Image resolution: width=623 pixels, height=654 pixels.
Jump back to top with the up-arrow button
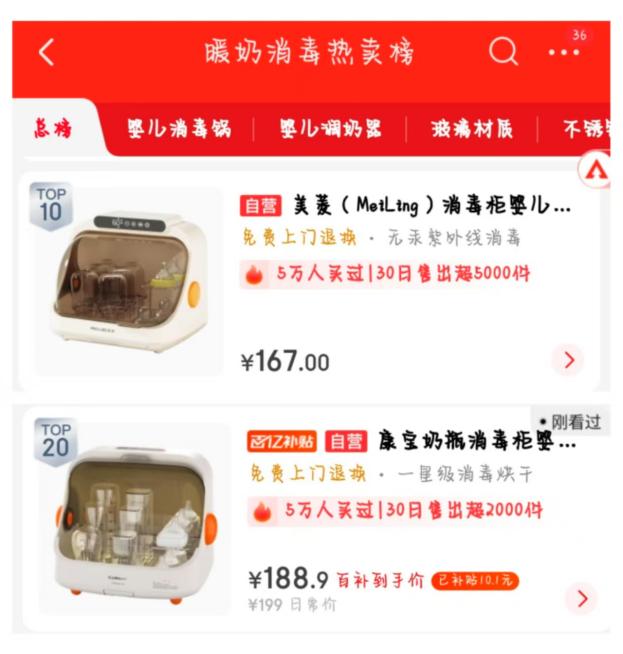(597, 169)
